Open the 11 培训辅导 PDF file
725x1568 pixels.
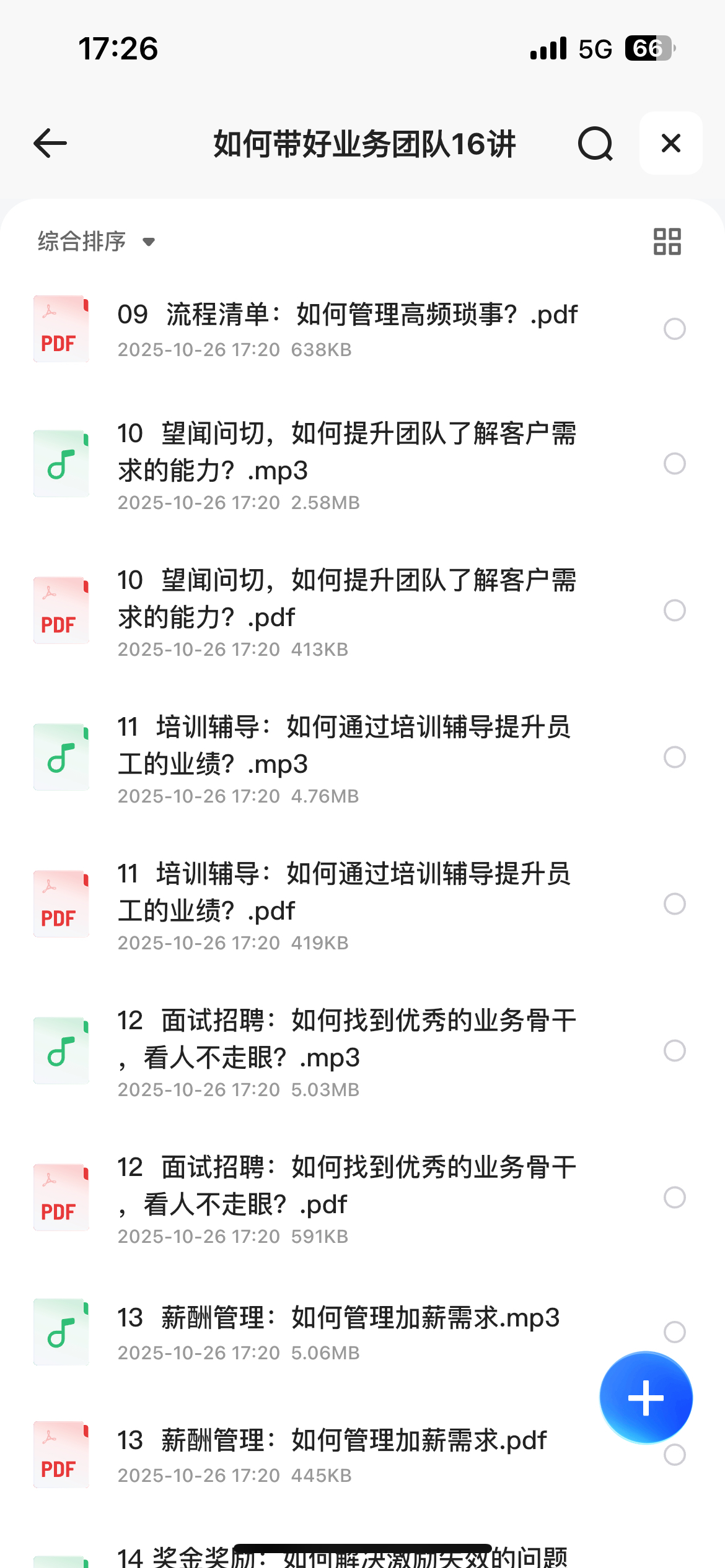pyautogui.click(x=347, y=904)
